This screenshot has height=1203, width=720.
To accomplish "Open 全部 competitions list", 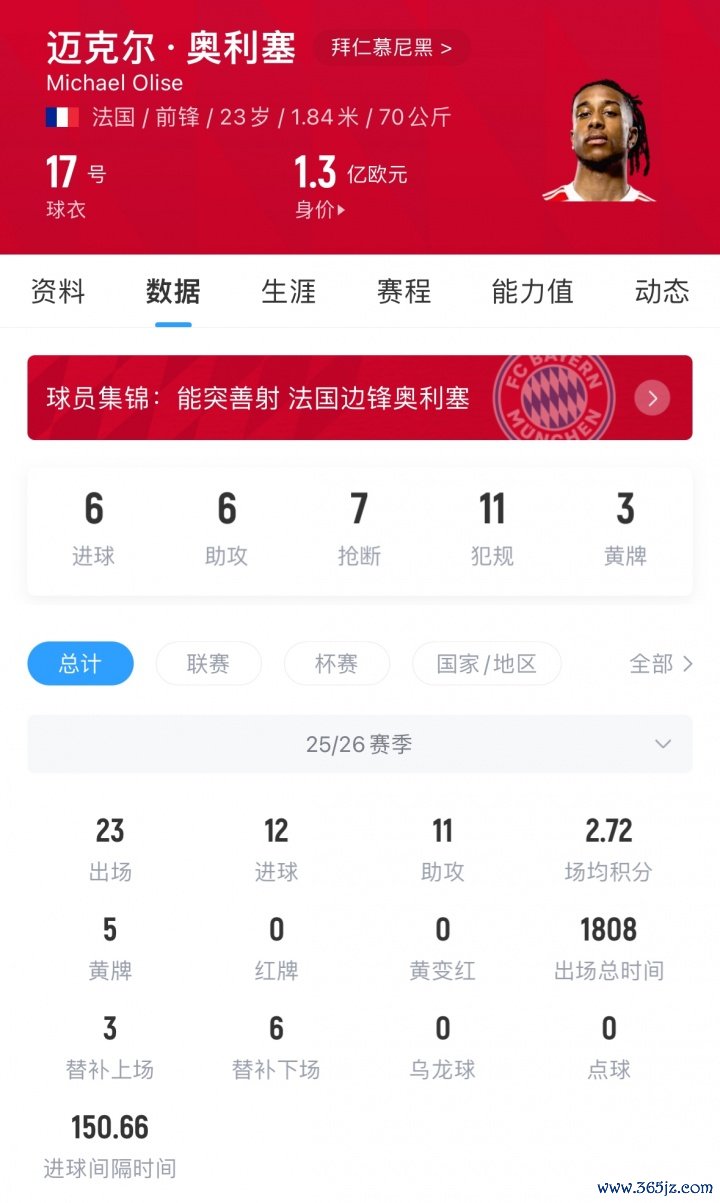I will tap(660, 663).
